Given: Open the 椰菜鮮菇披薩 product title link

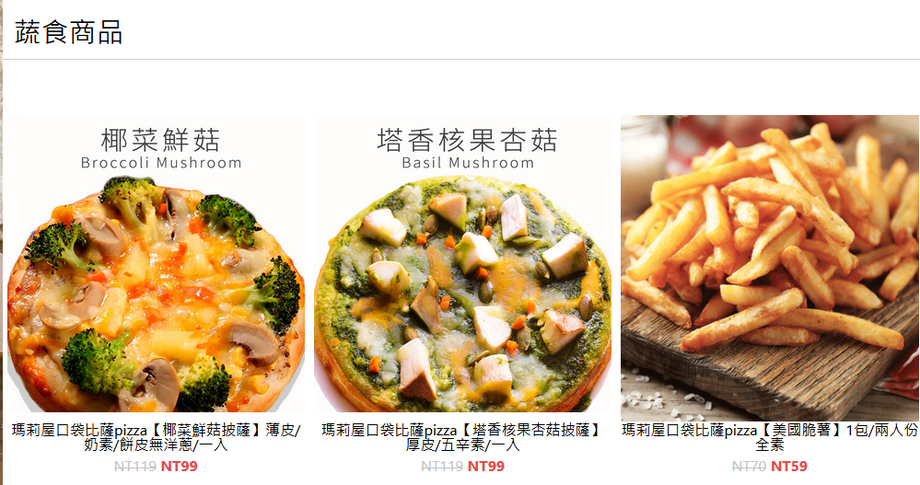Looking at the screenshot, I should (155, 437).
